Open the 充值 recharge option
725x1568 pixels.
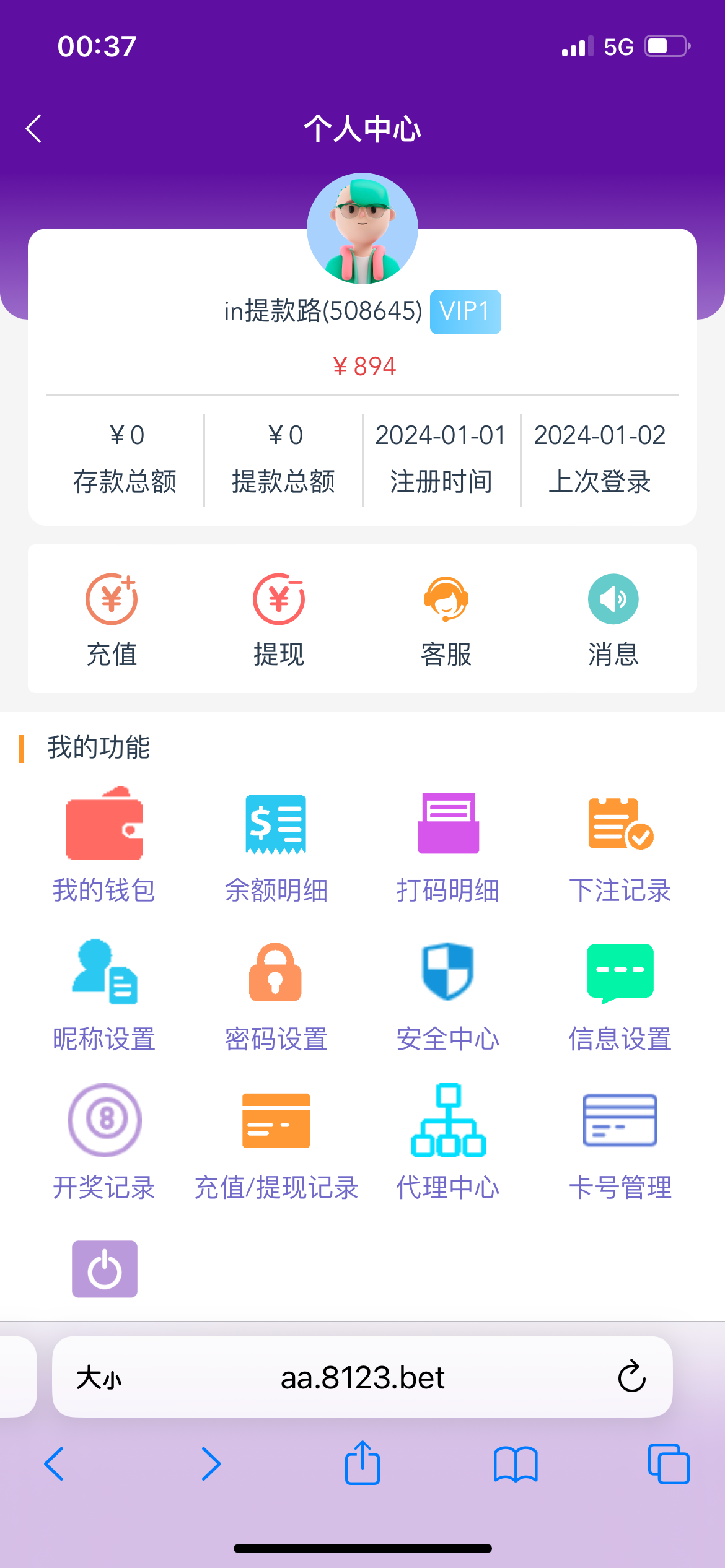[x=112, y=619]
